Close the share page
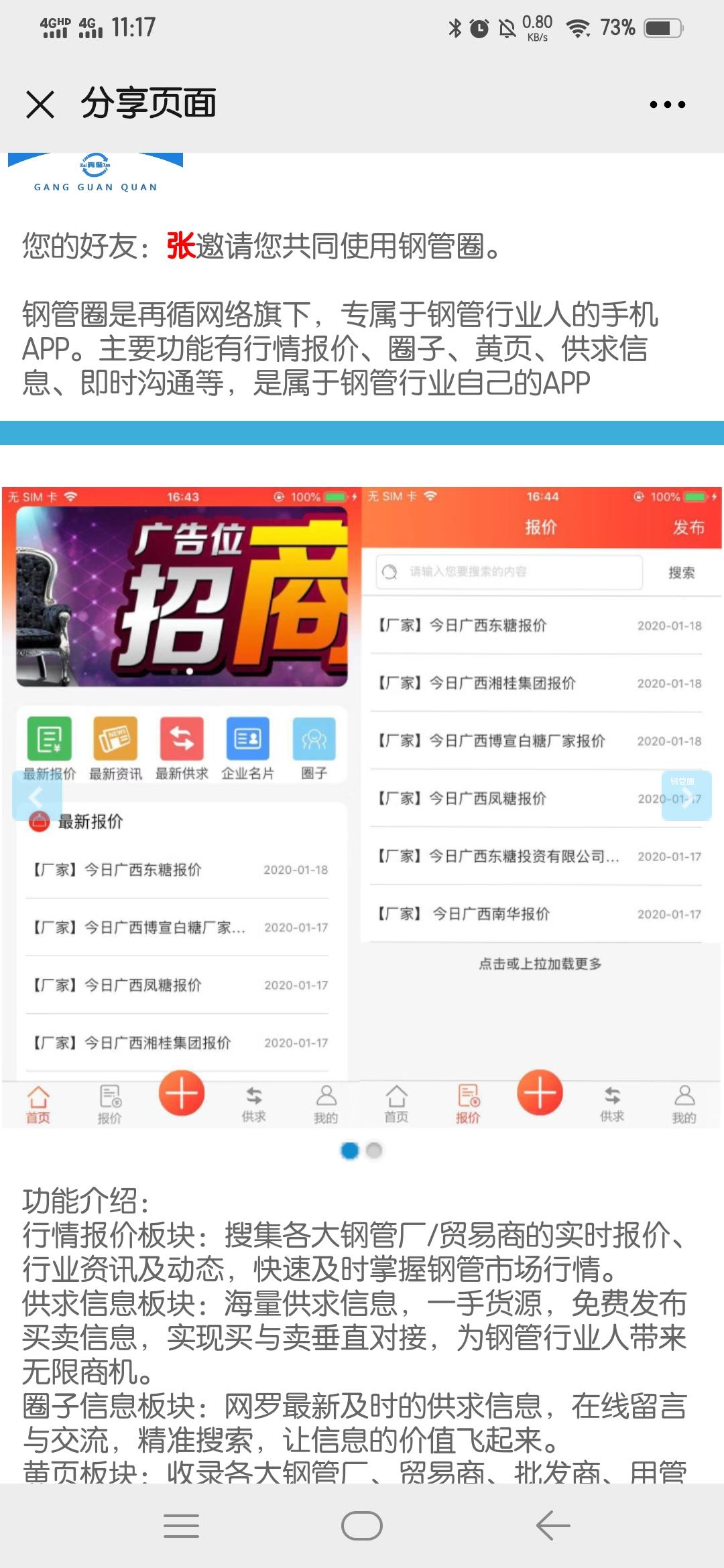 click(x=40, y=105)
